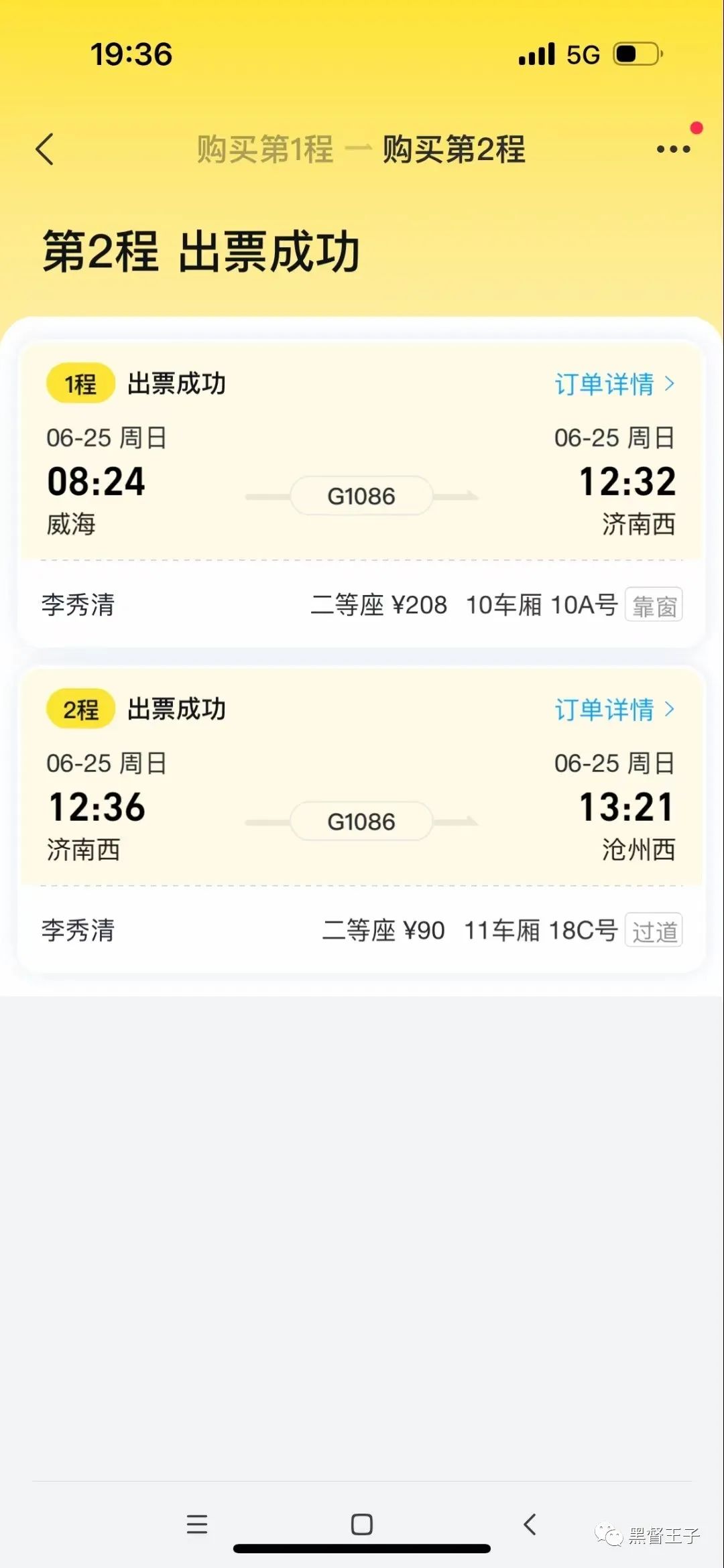This screenshot has width=724, height=1568.
Task: Tap the system home button
Action: tap(362, 1524)
